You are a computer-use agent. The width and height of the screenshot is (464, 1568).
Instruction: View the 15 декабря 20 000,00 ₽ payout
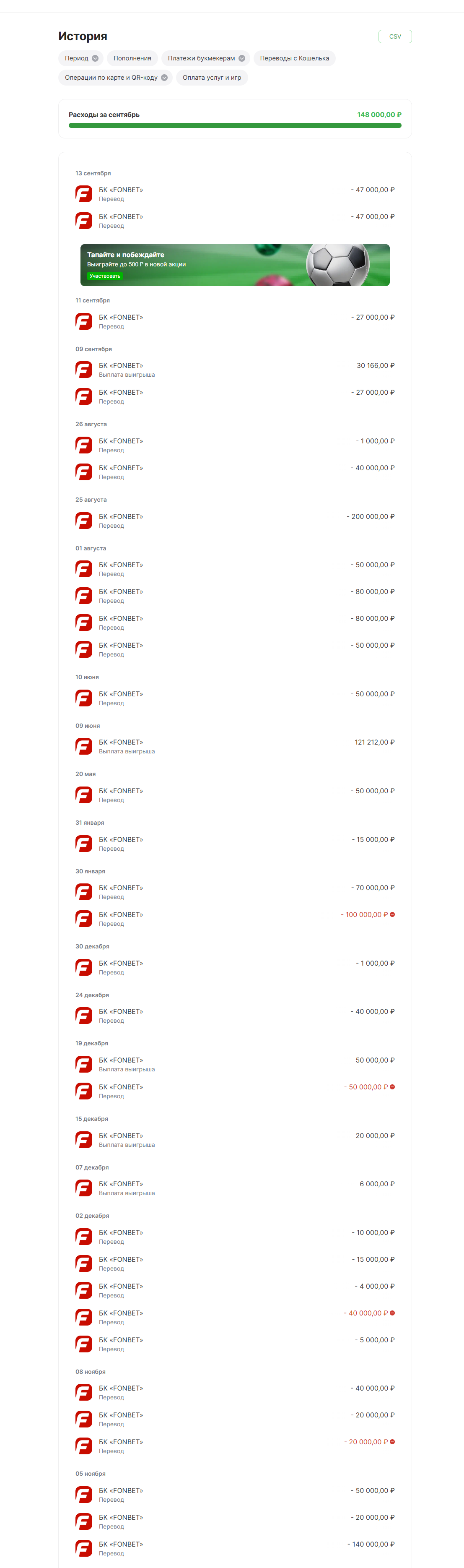click(235, 1139)
